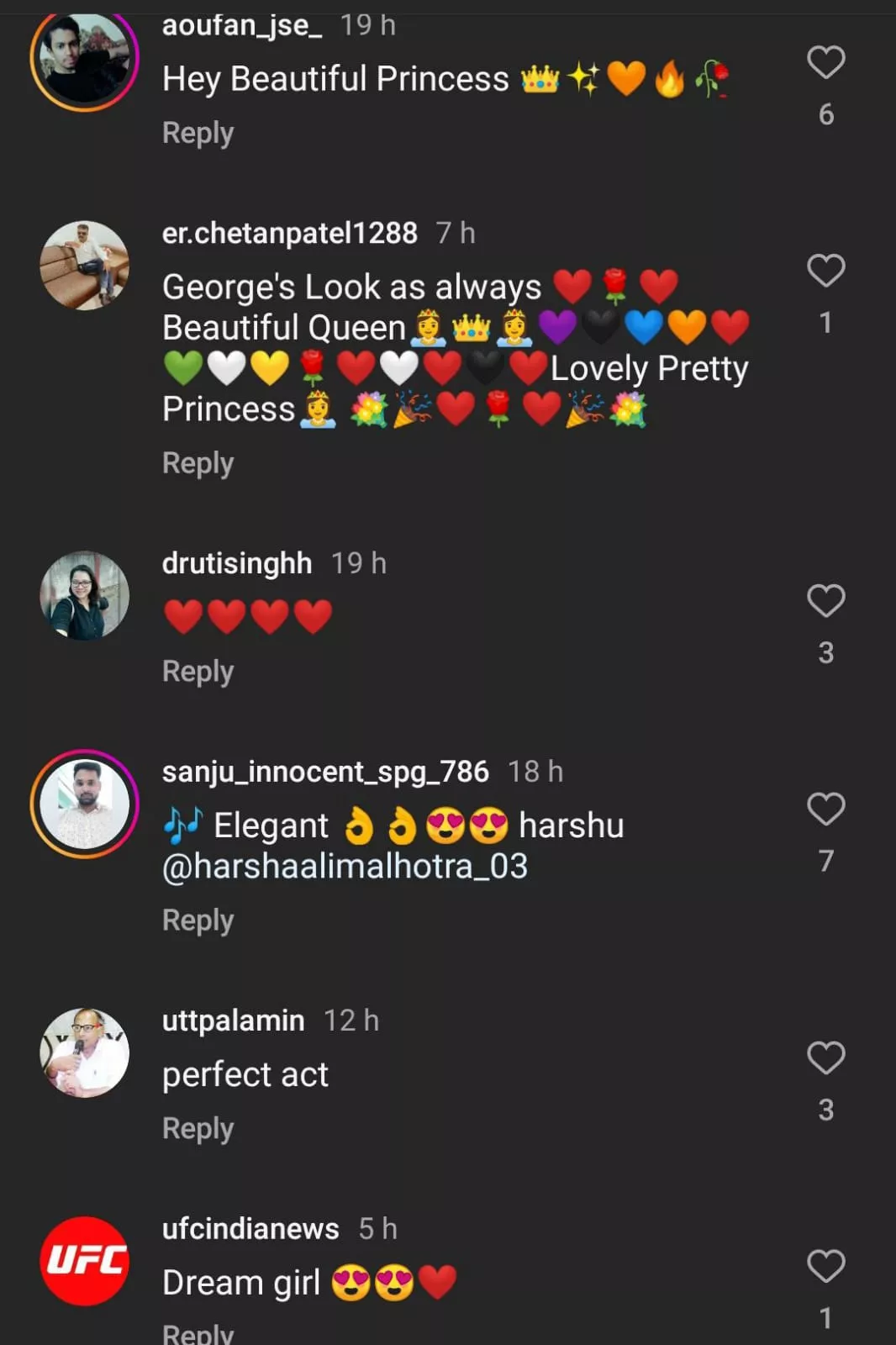Like er.chetanpatel1288's comment

(825, 271)
